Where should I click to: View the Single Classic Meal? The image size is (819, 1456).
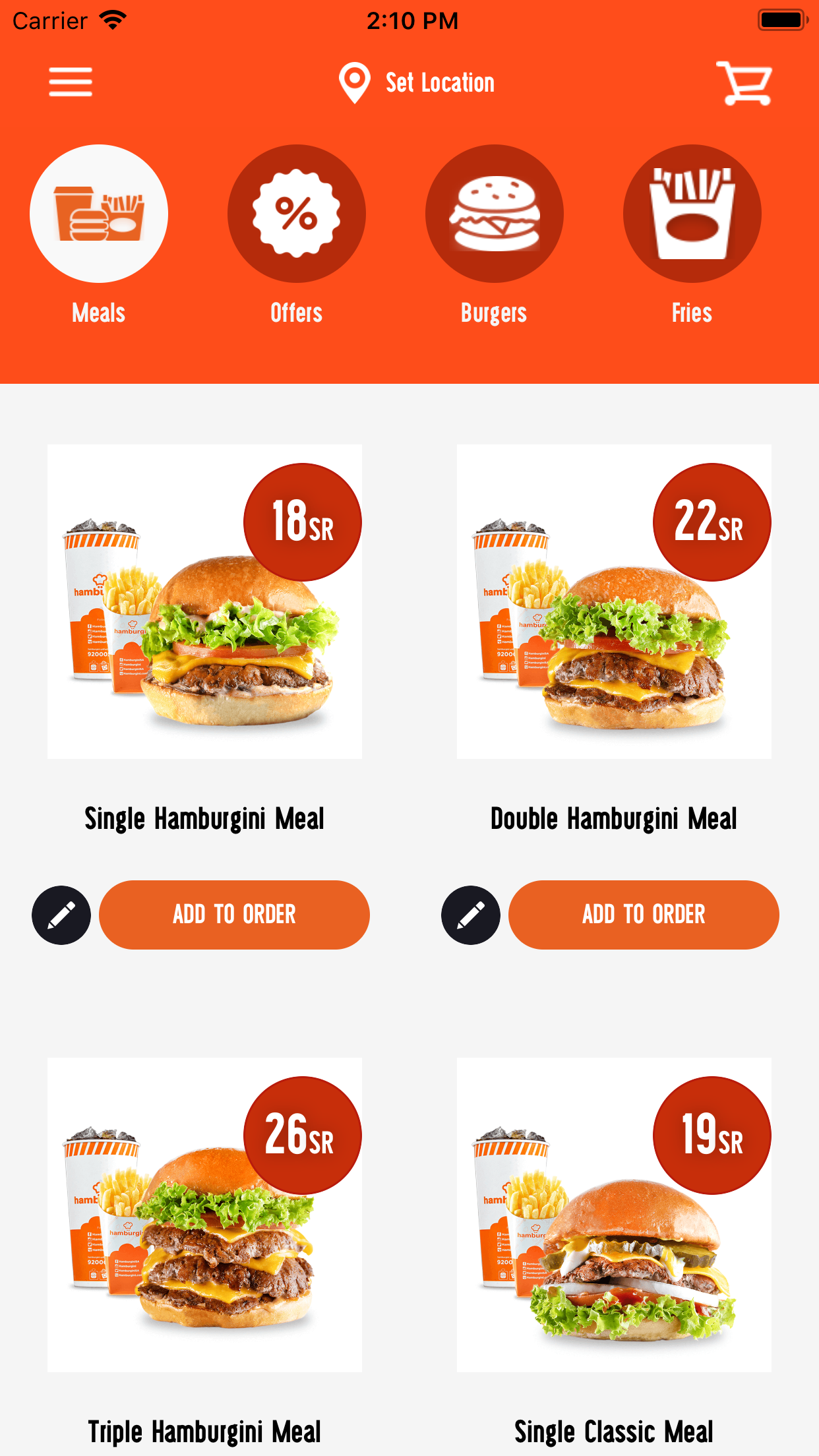coord(614,1215)
